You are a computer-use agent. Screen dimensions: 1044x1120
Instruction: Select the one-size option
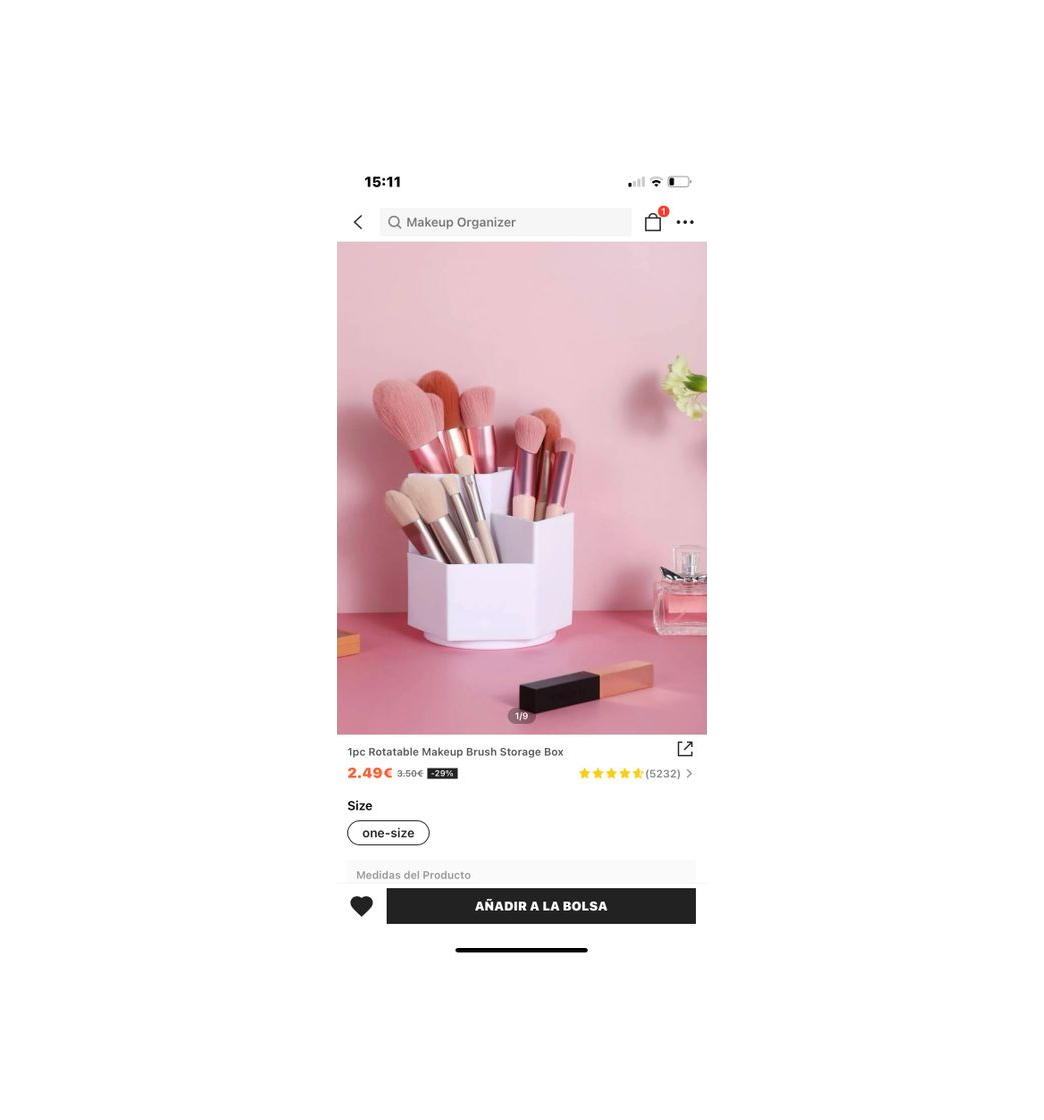pos(388,833)
